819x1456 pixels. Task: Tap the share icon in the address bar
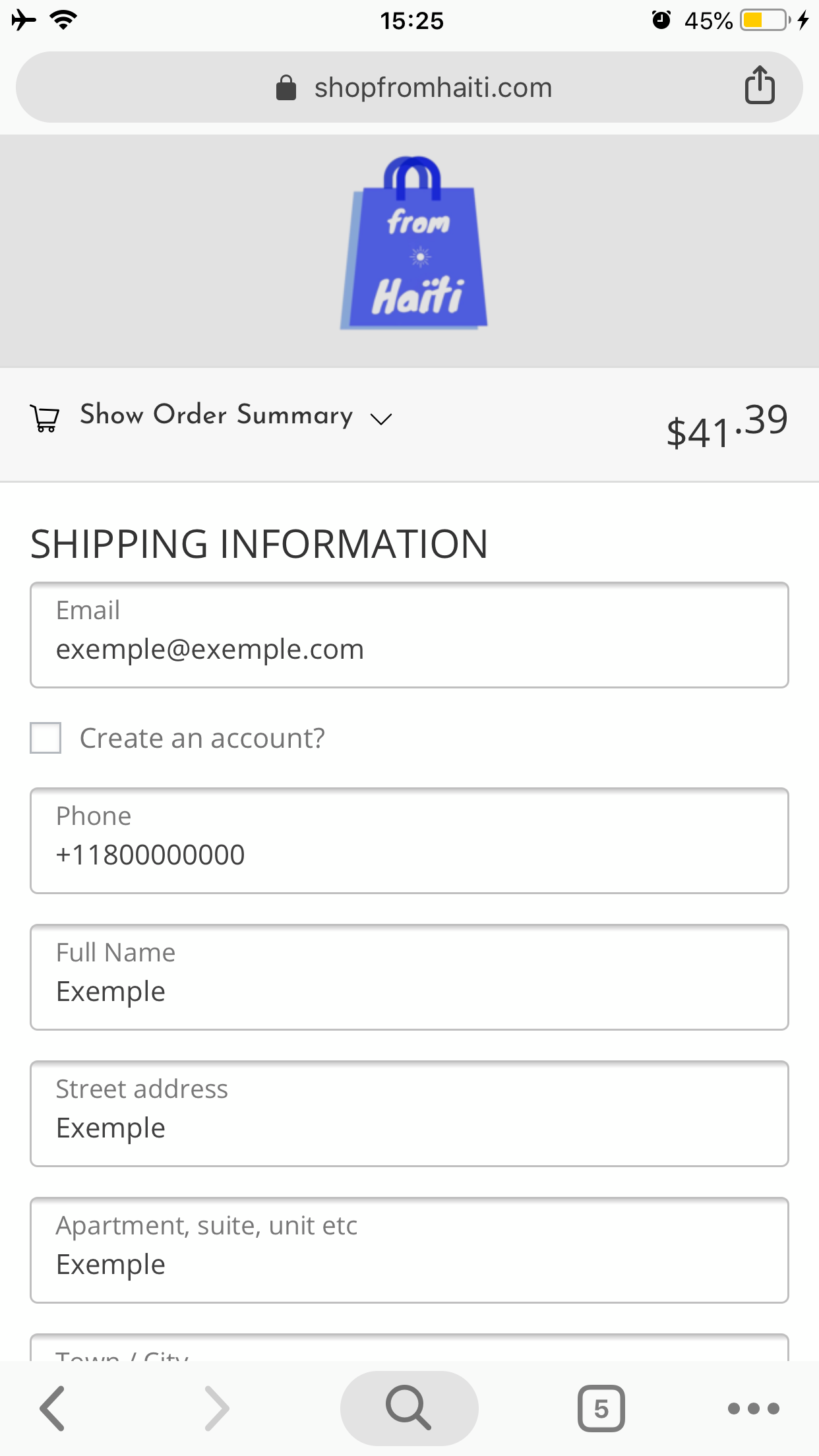coord(760,86)
